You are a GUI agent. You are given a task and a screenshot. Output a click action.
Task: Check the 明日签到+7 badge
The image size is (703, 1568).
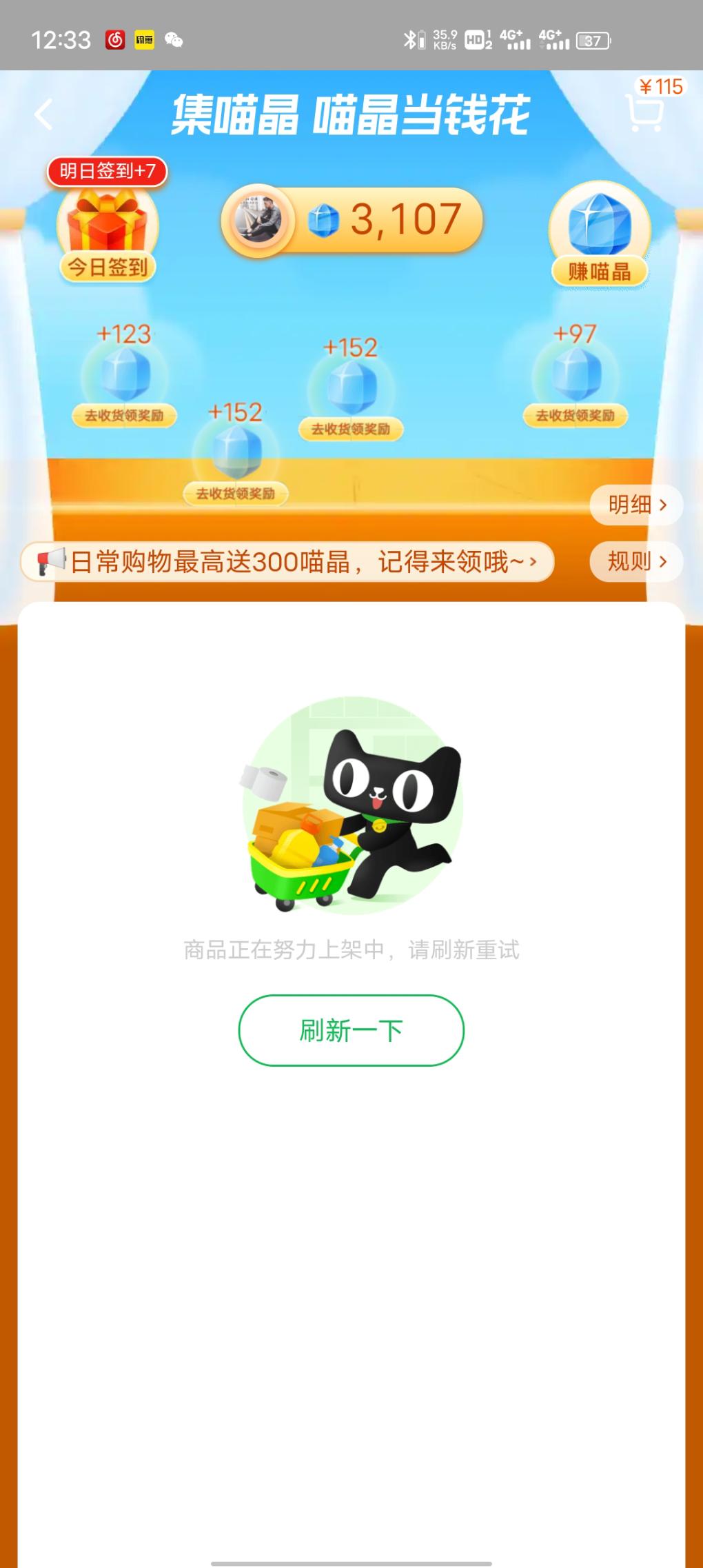click(108, 170)
